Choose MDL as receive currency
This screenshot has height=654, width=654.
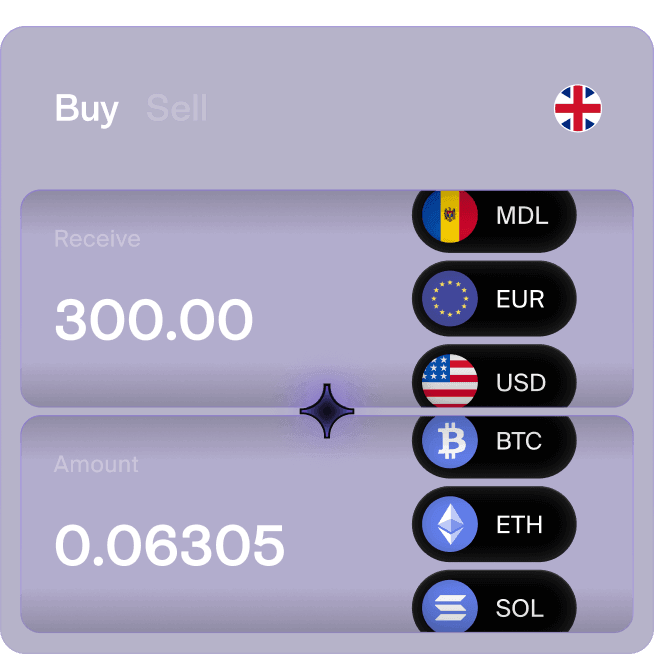tap(494, 216)
